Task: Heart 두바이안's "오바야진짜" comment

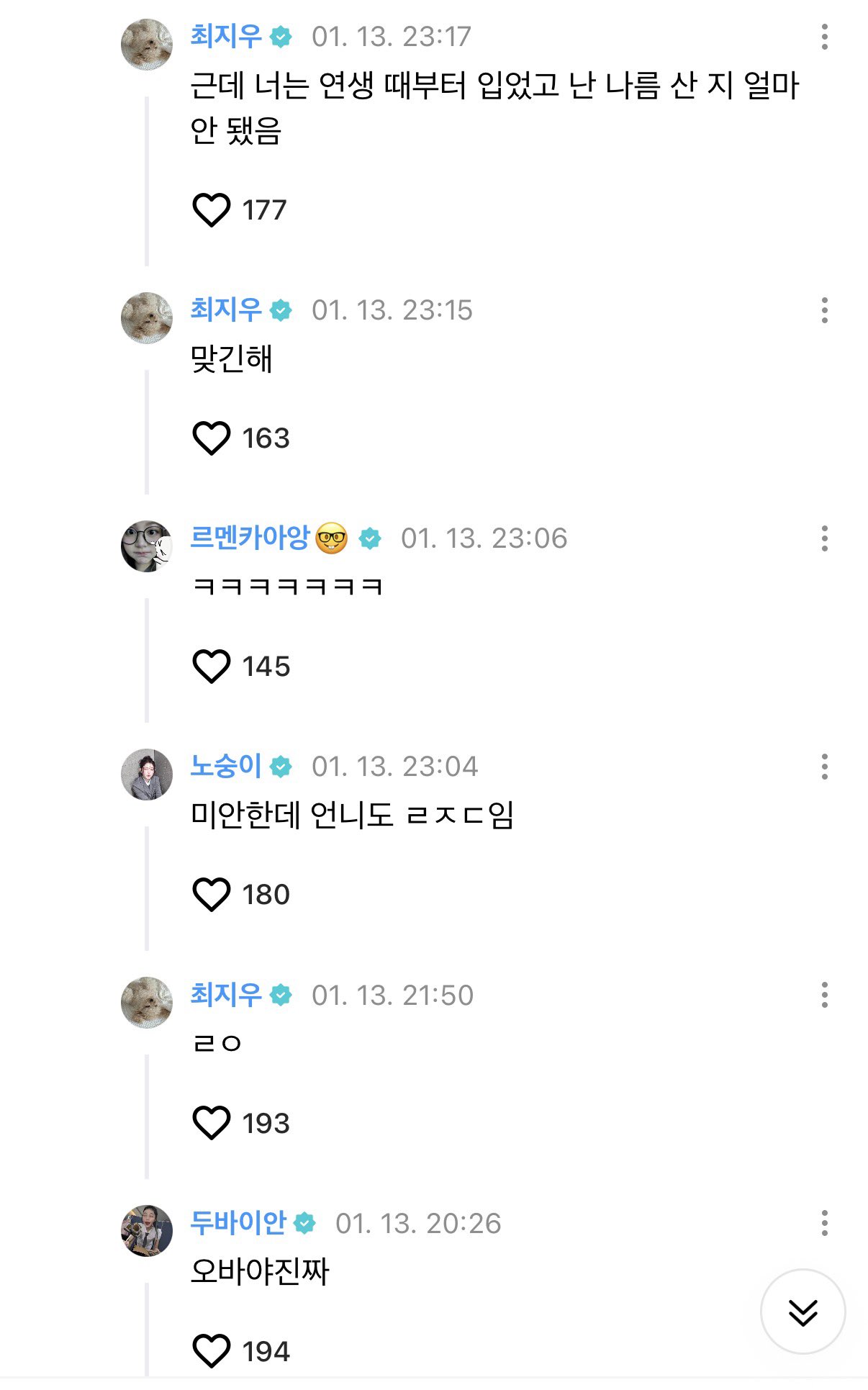Action: pyautogui.click(x=211, y=1351)
